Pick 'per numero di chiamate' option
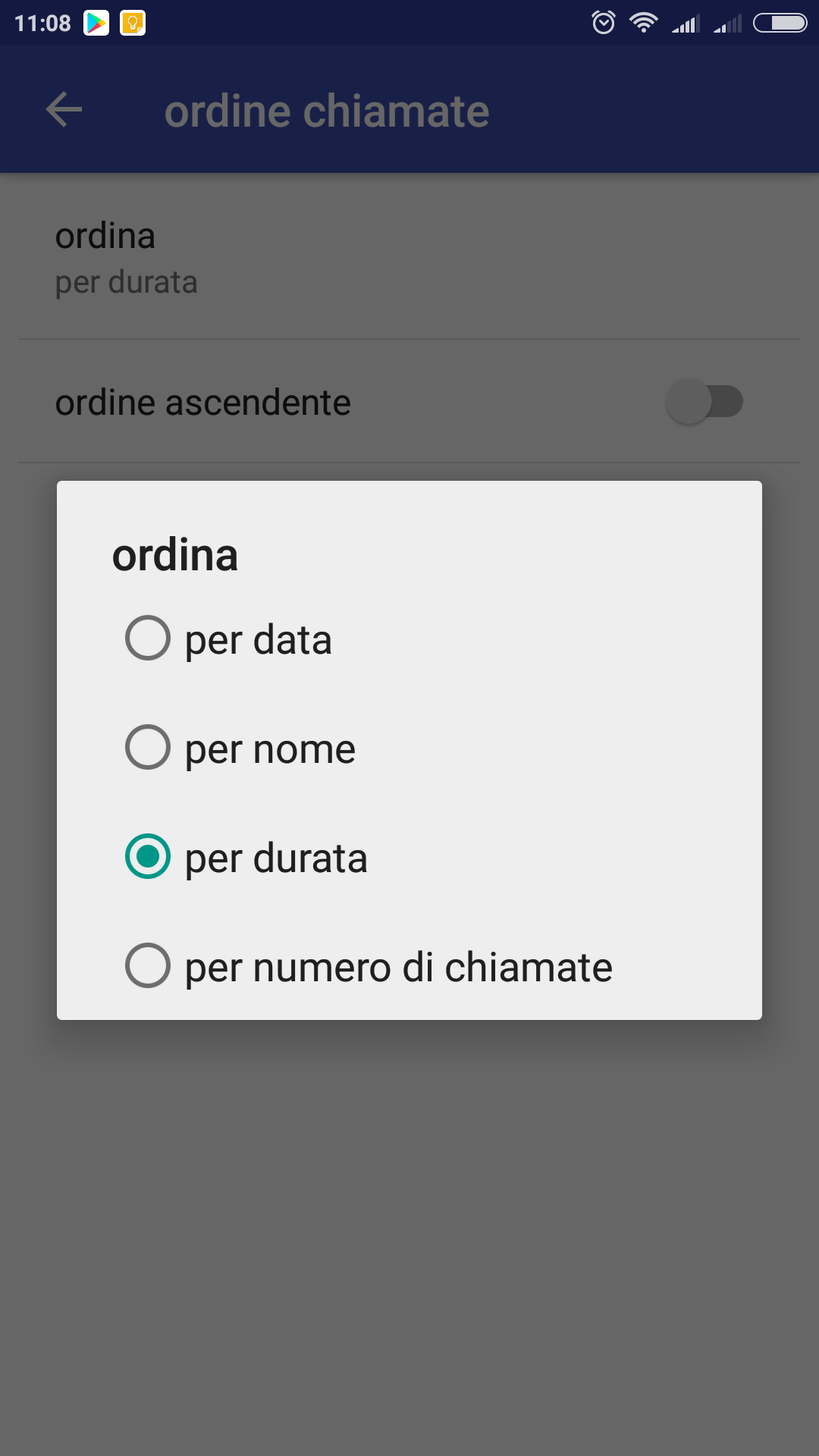The width and height of the screenshot is (819, 1456). click(409, 966)
